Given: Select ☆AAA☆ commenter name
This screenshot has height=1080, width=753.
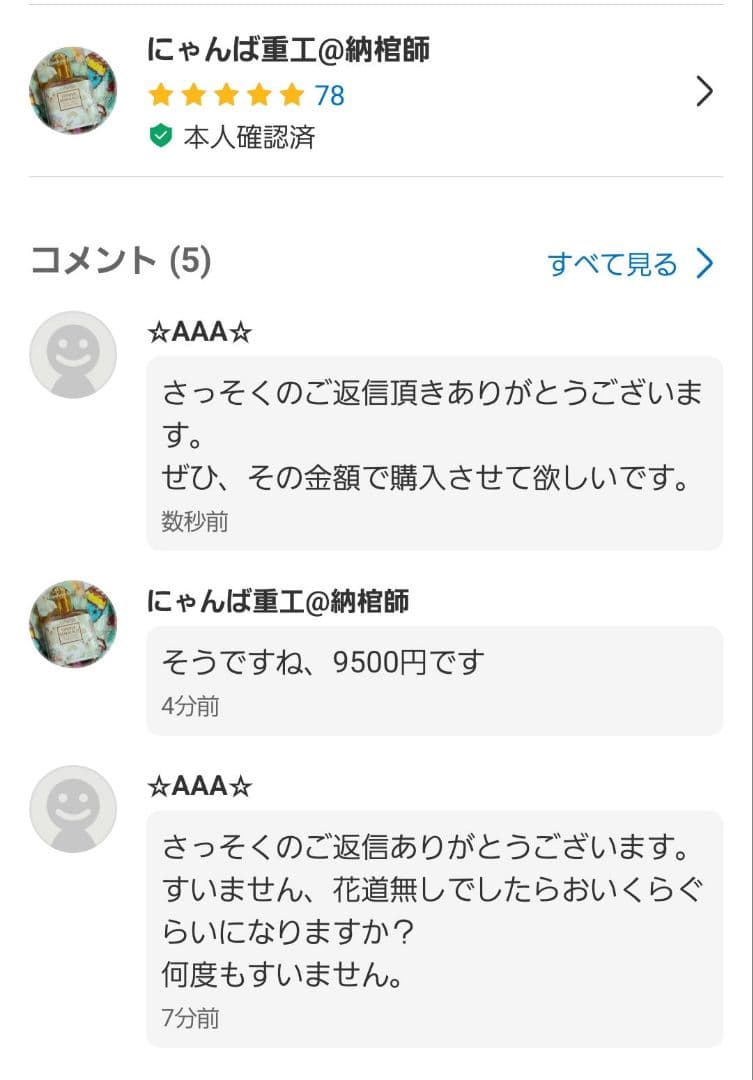Looking at the screenshot, I should tap(200, 331).
